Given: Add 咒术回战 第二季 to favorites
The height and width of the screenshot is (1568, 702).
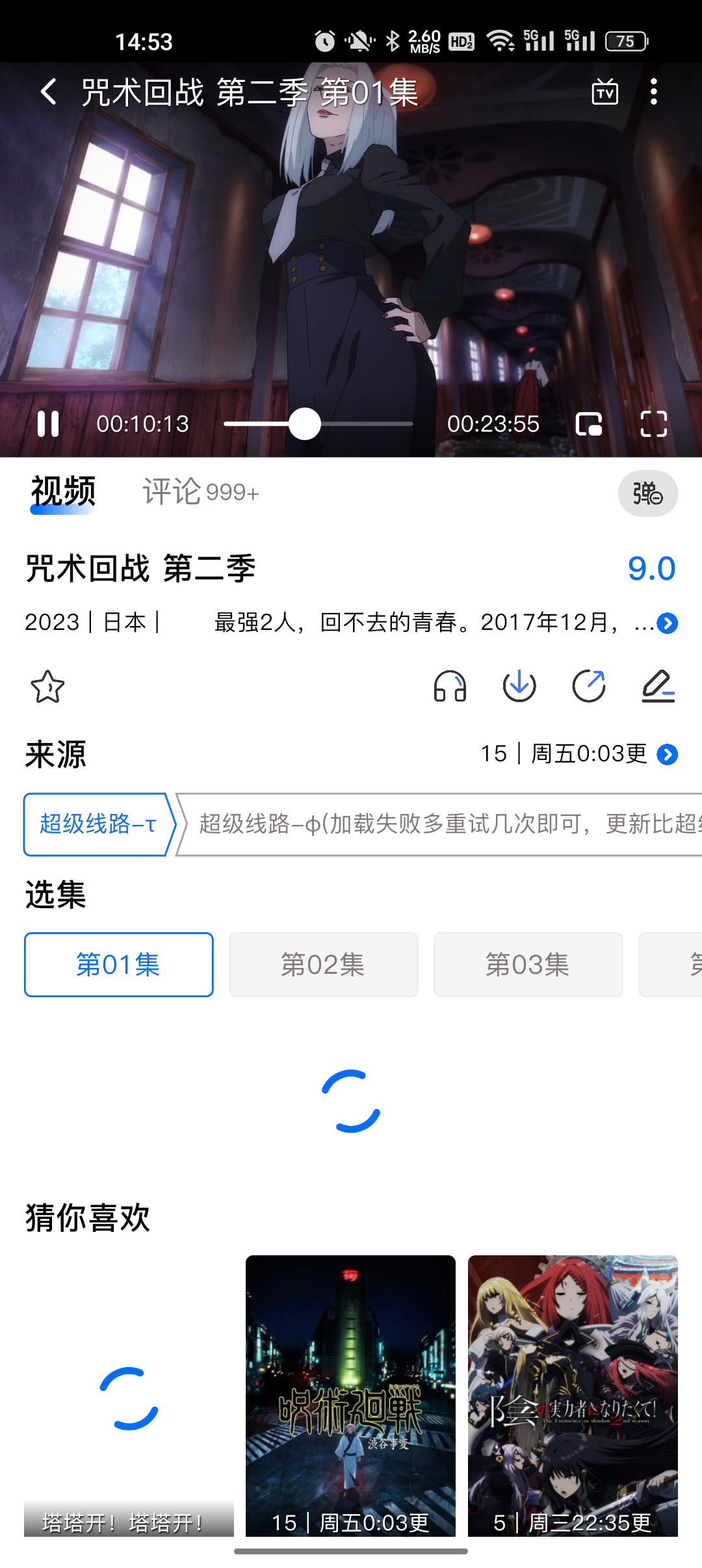Looking at the screenshot, I should pyautogui.click(x=49, y=686).
